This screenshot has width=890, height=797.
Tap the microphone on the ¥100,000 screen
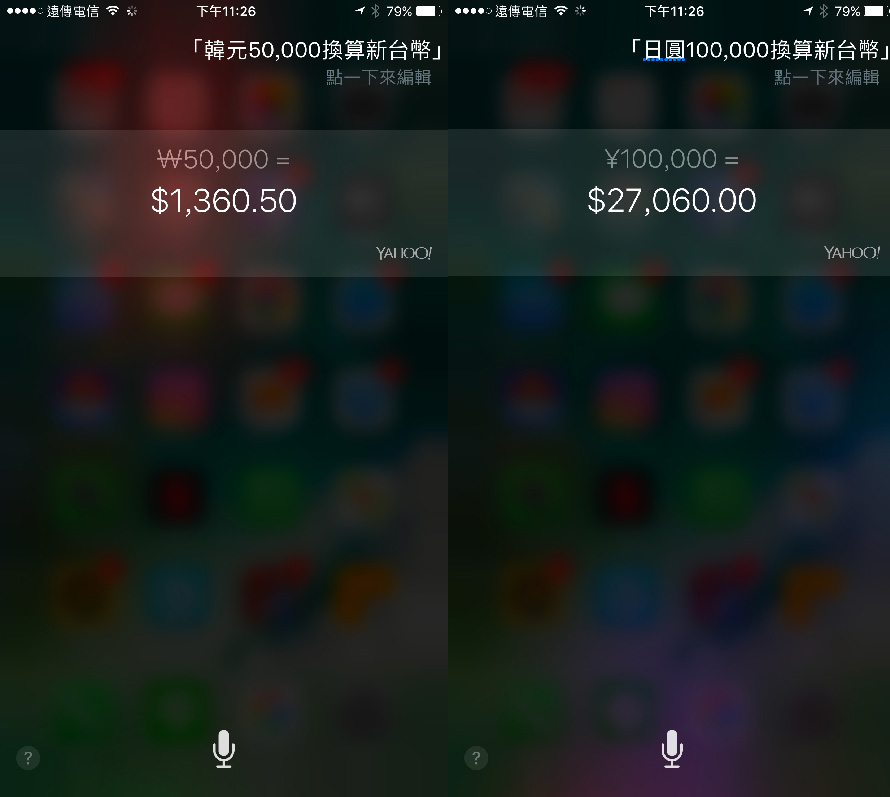point(672,749)
